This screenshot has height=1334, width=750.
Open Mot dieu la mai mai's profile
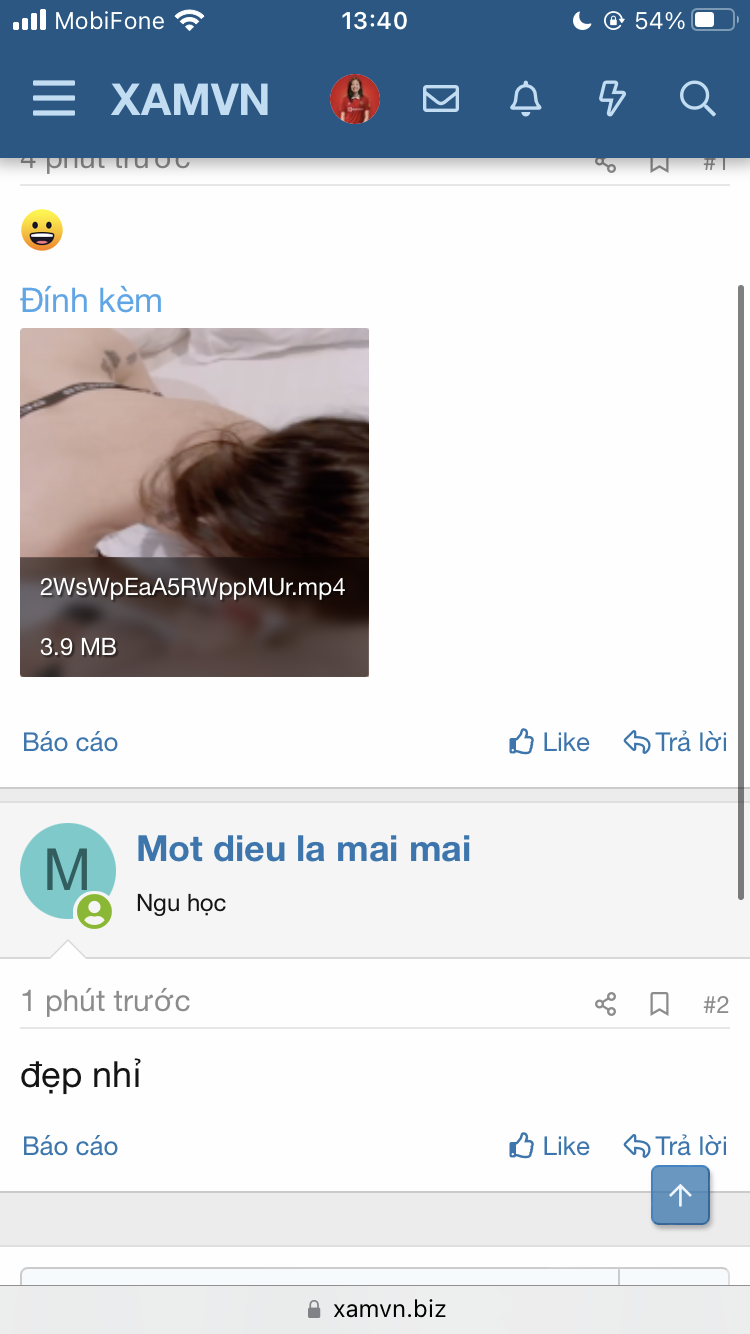coord(303,849)
